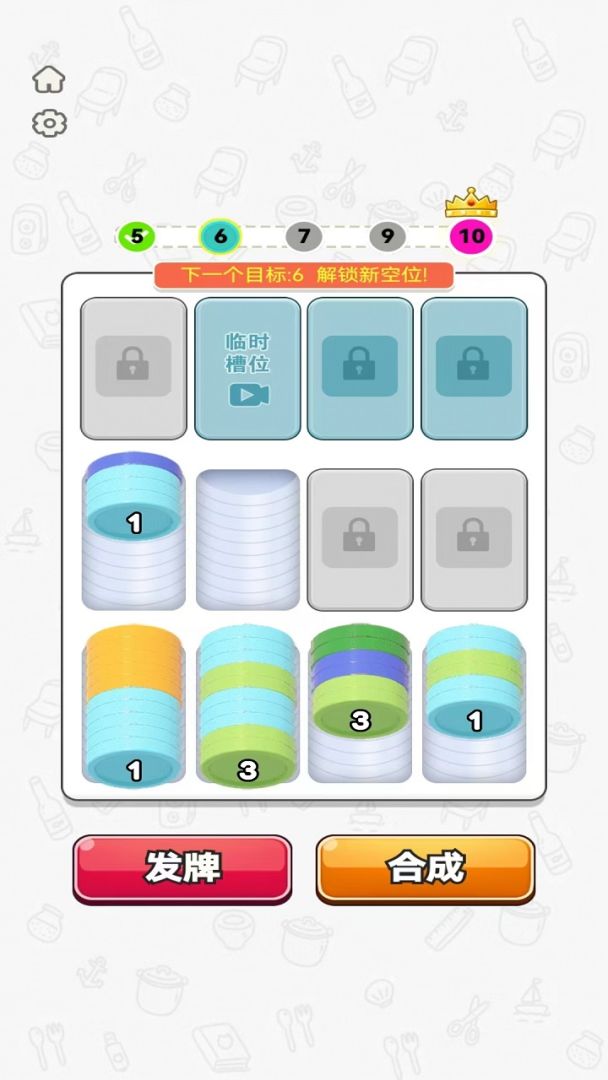Viewport: 608px width, 1080px height.
Task: Choose the empty white coin slot
Action: tap(248, 540)
